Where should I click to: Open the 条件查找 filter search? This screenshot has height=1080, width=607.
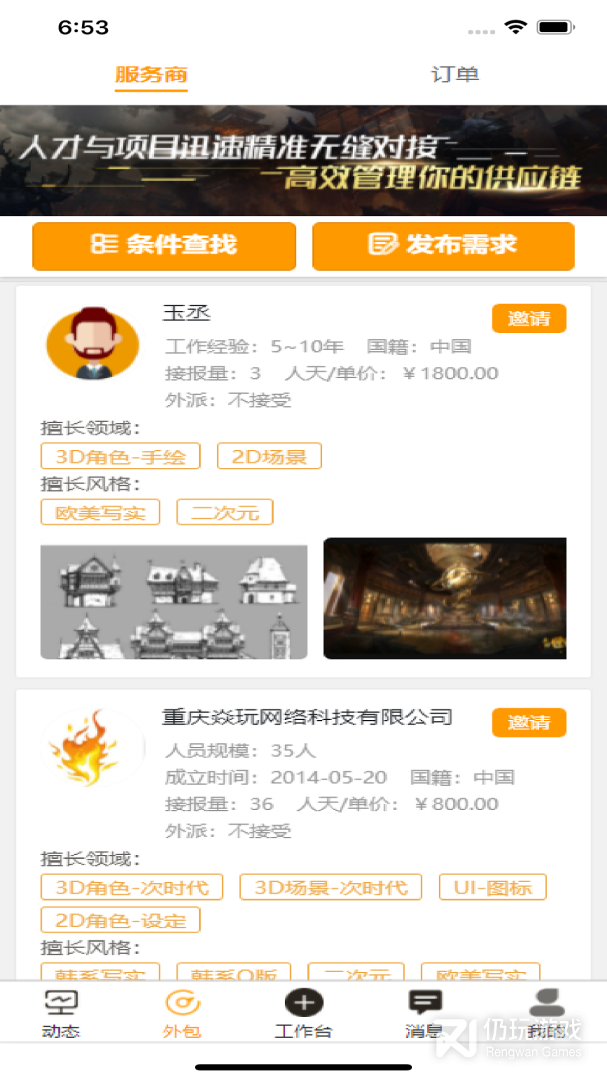[x=164, y=245]
